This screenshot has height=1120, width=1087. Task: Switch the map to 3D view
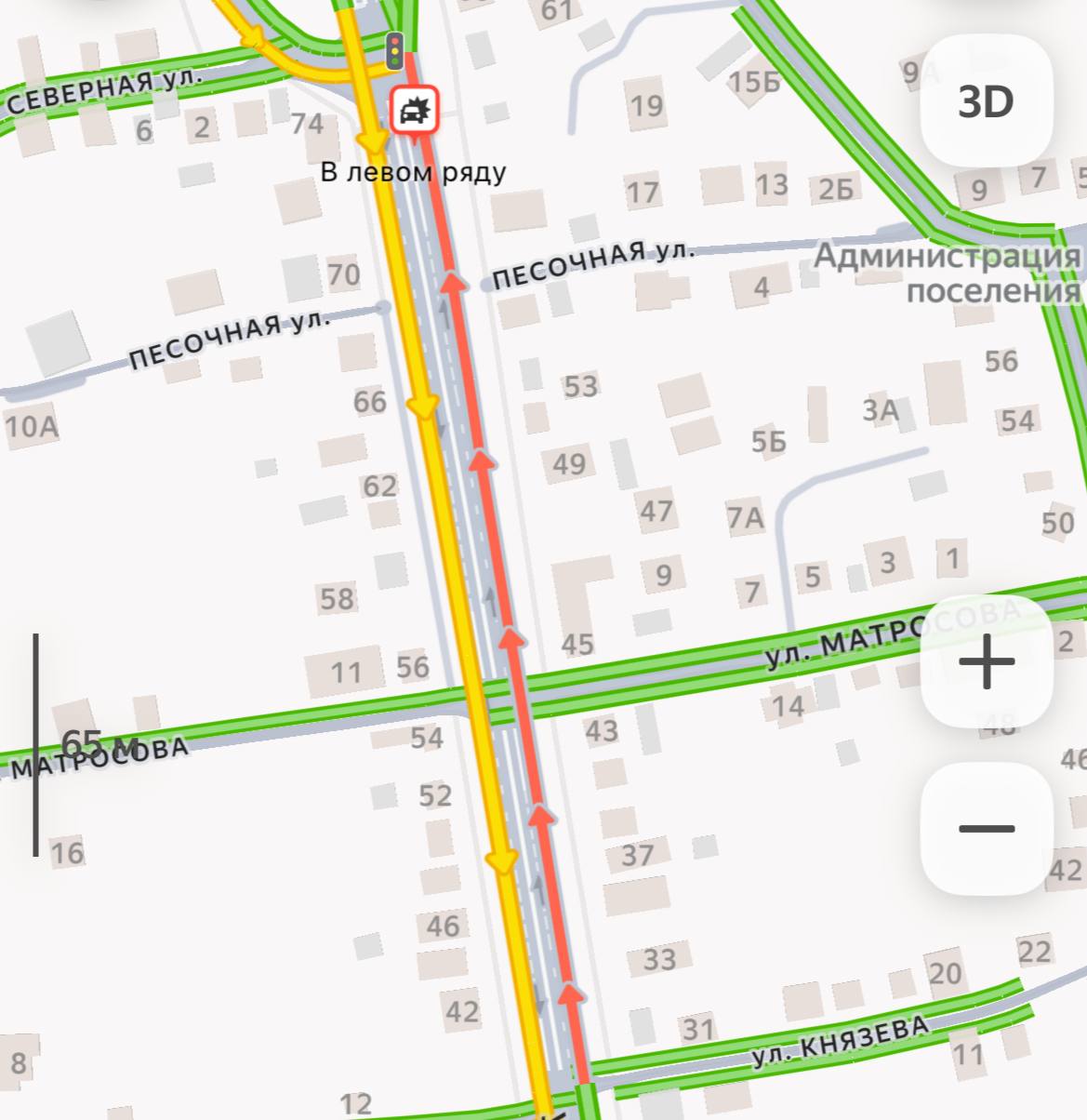[x=986, y=100]
